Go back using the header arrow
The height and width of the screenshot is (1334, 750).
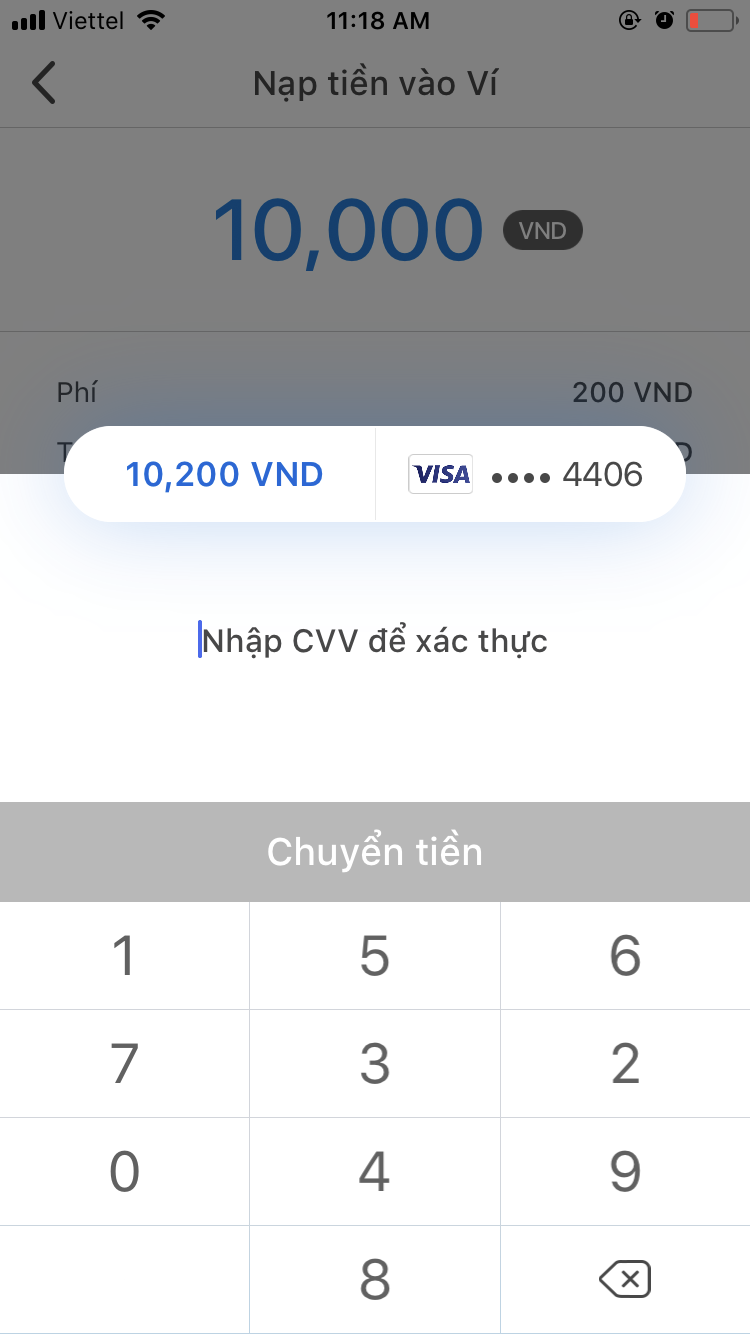(44, 83)
